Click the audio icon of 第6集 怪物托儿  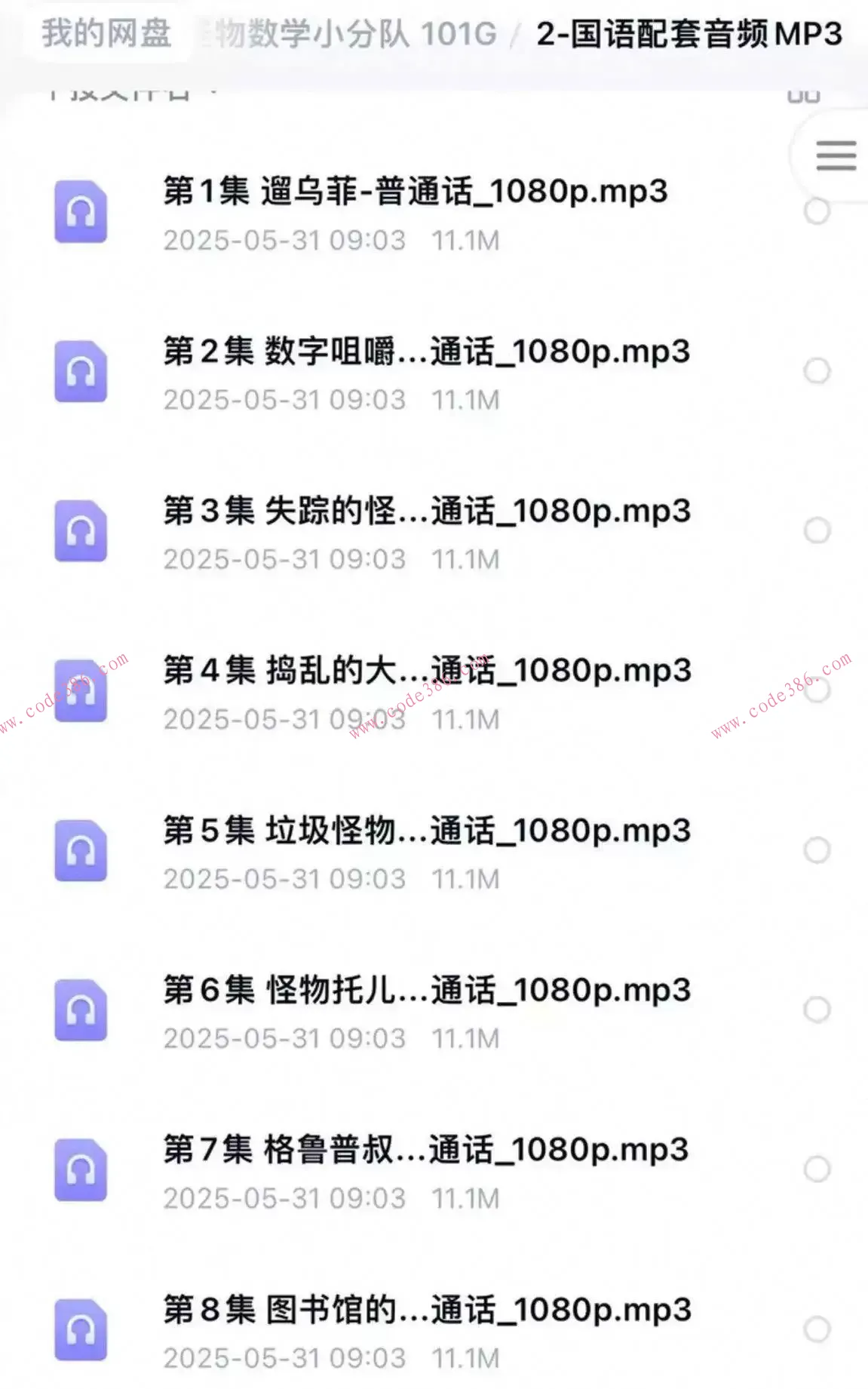click(x=81, y=1010)
